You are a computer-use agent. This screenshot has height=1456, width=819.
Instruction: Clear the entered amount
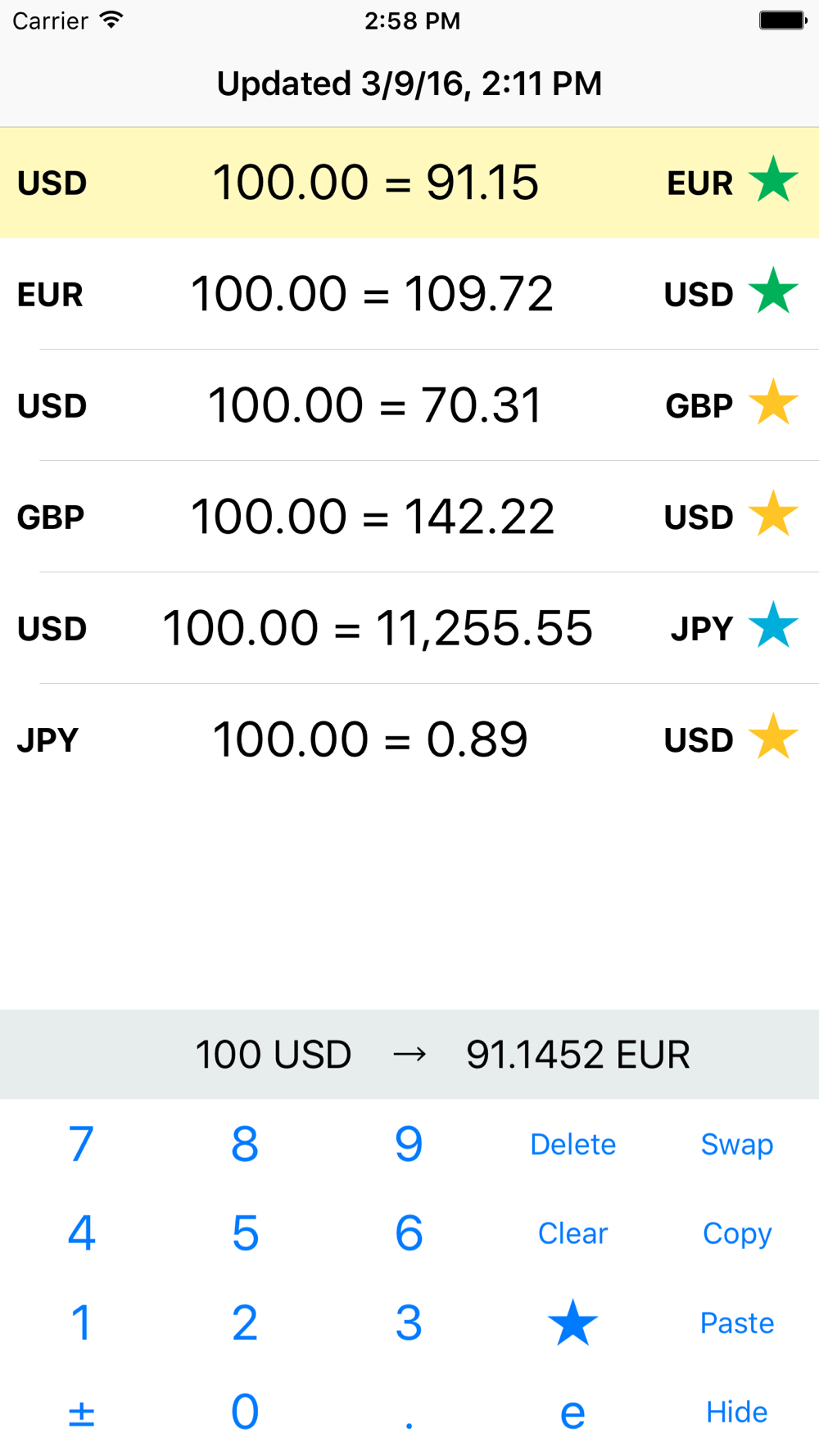coord(572,1233)
